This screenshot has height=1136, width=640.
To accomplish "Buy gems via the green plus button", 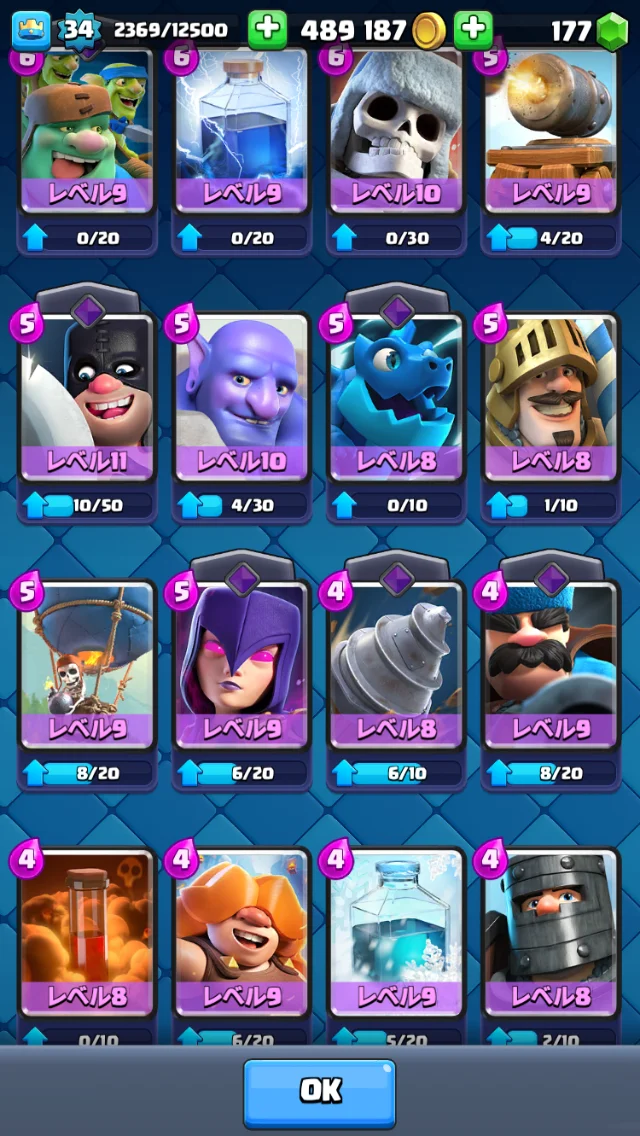I will tap(473, 30).
